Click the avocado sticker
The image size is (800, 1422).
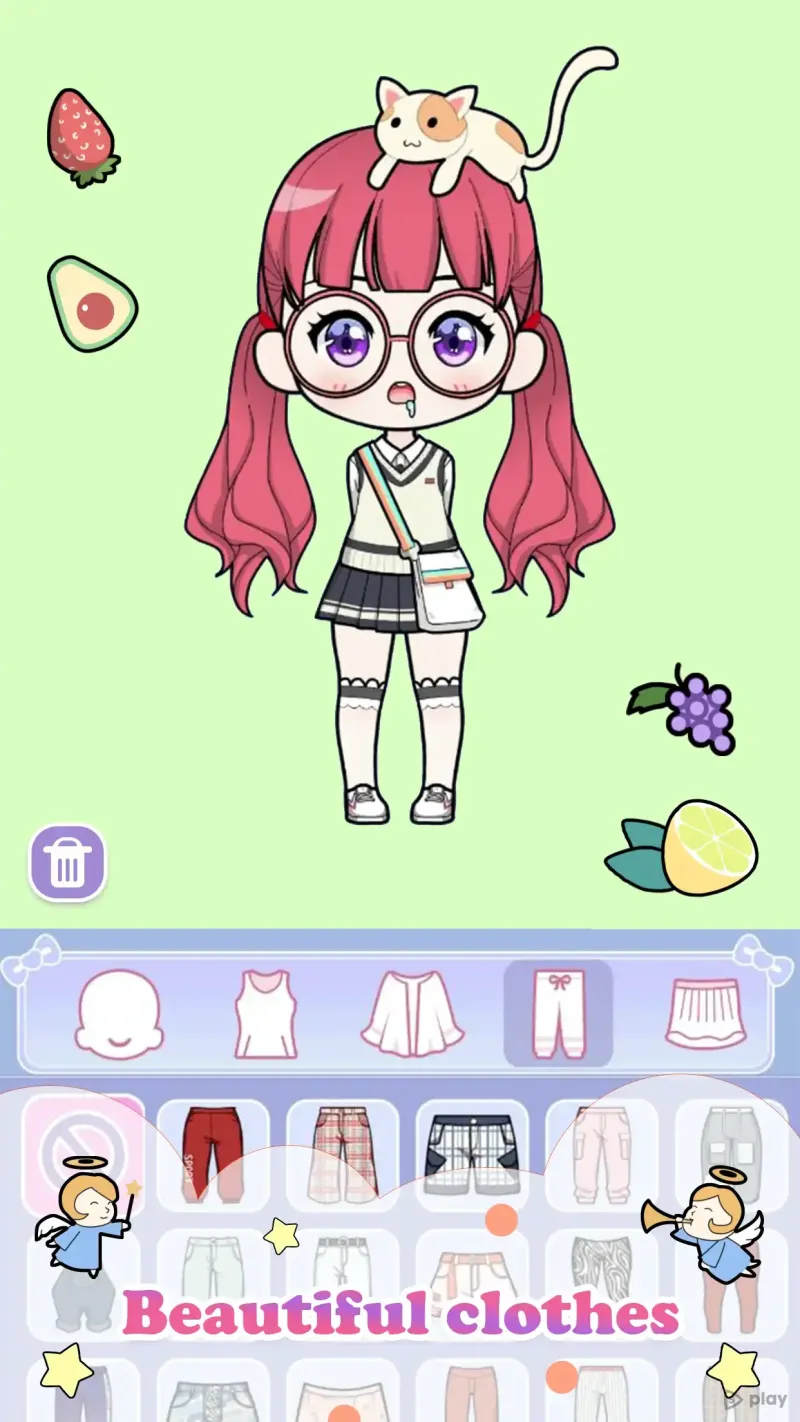click(x=90, y=300)
